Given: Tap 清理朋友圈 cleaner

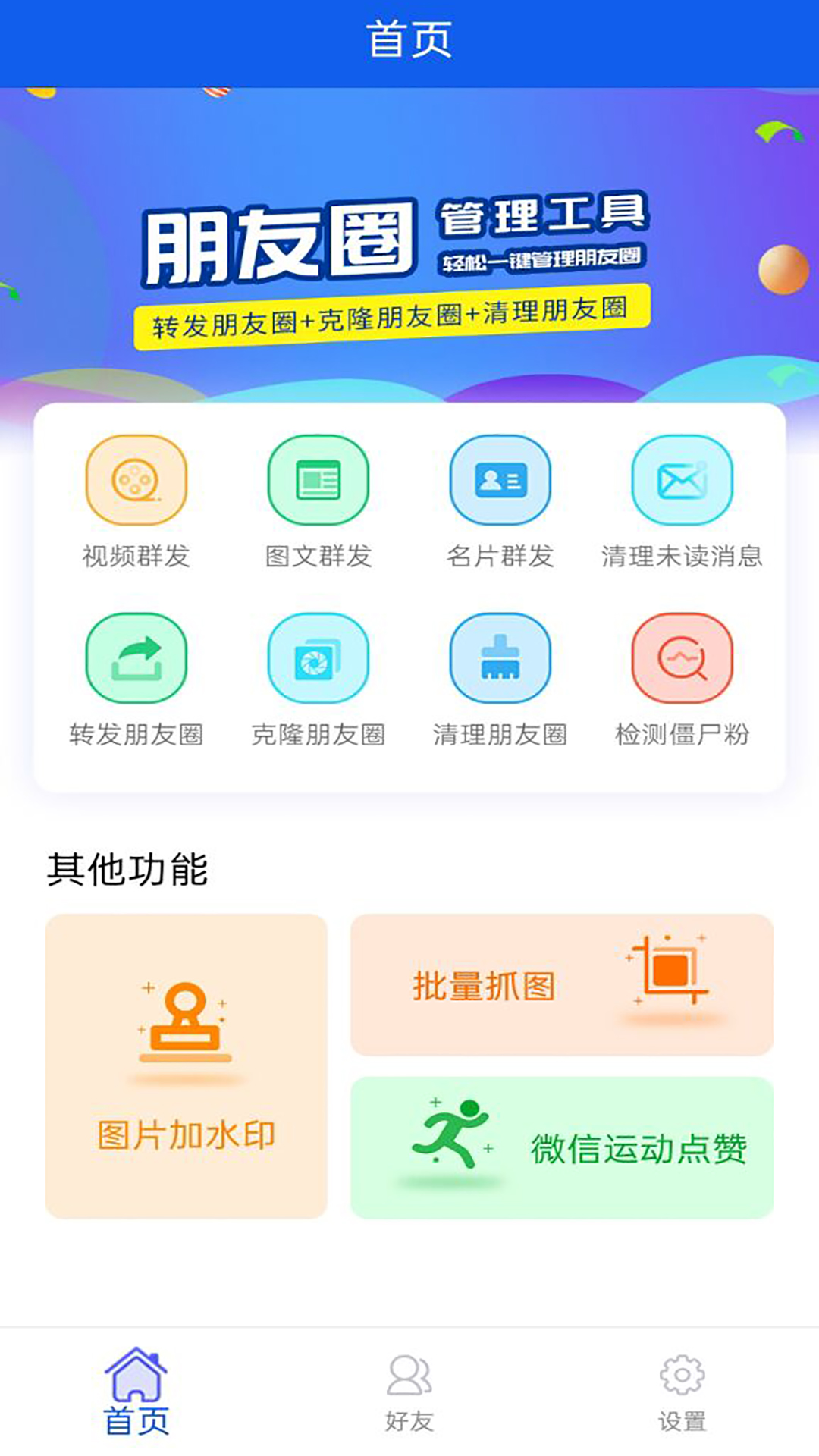Looking at the screenshot, I should (500, 680).
